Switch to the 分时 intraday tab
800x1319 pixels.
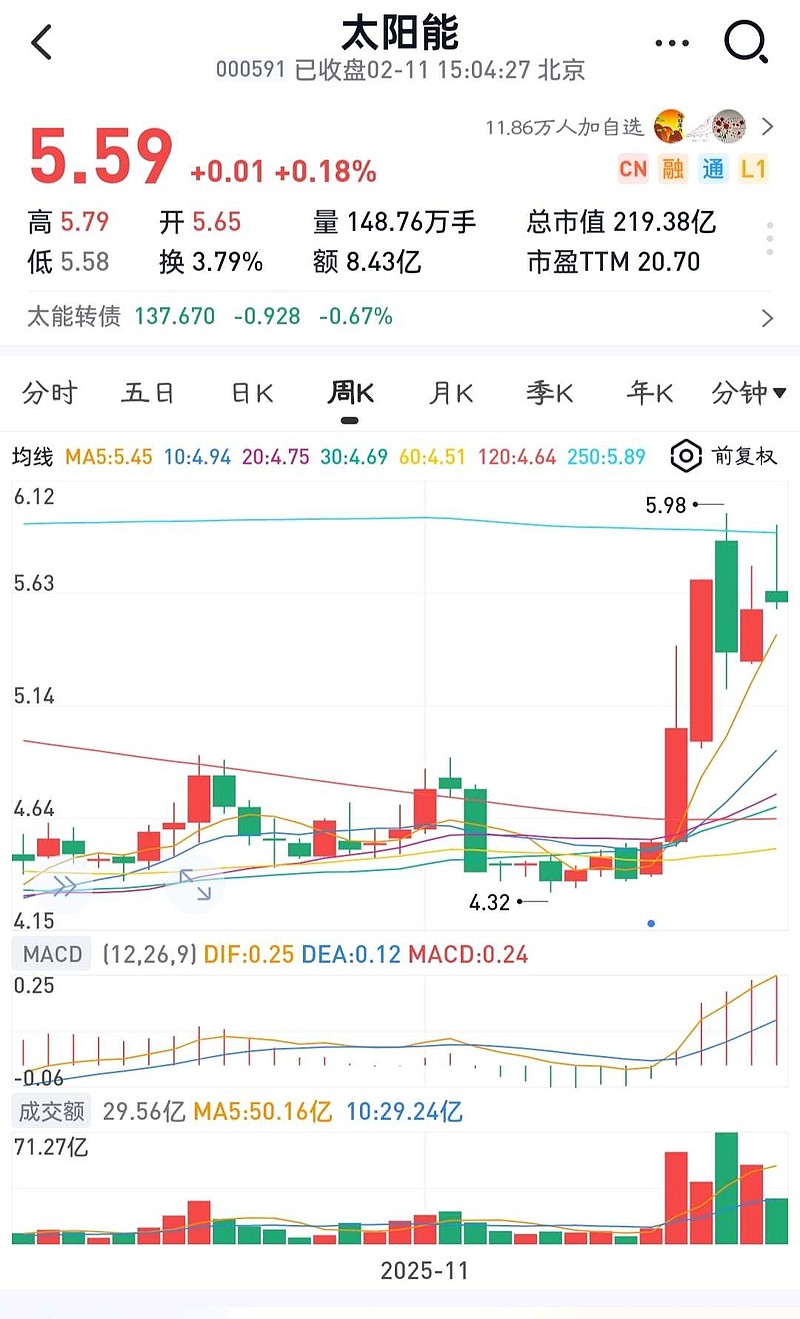tap(48, 394)
